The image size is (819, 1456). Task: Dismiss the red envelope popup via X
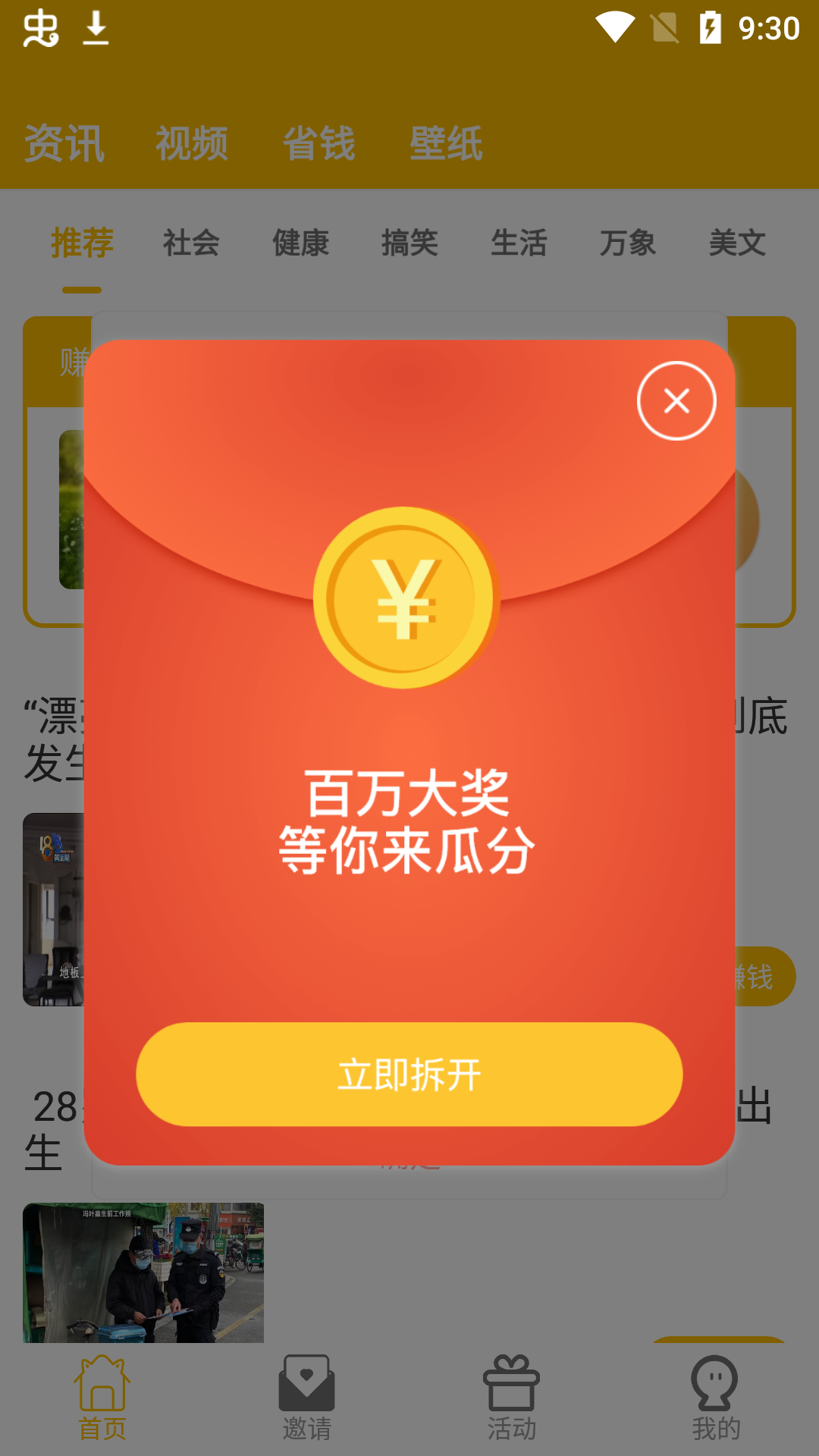[x=675, y=400]
